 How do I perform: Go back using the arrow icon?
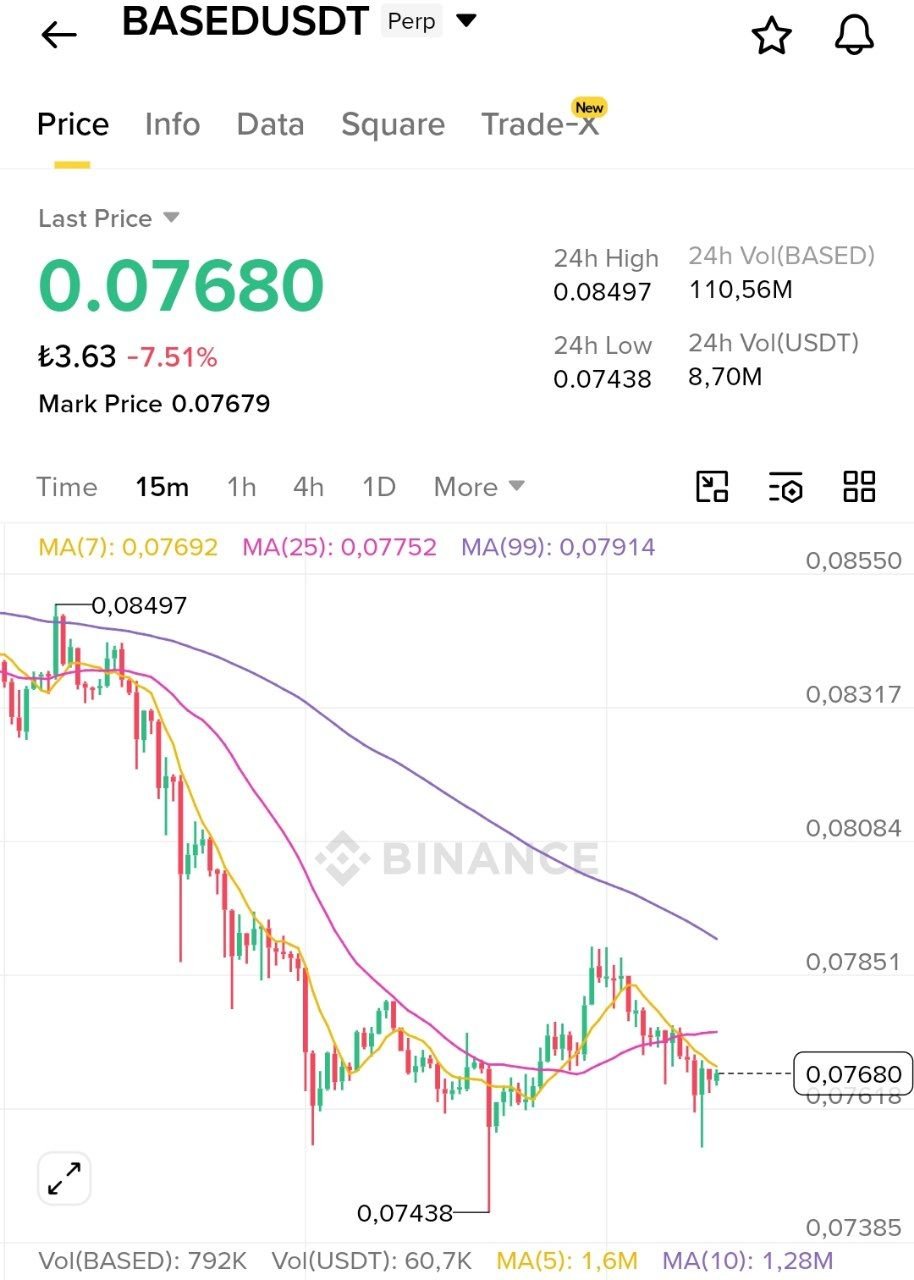pyautogui.click(x=59, y=35)
